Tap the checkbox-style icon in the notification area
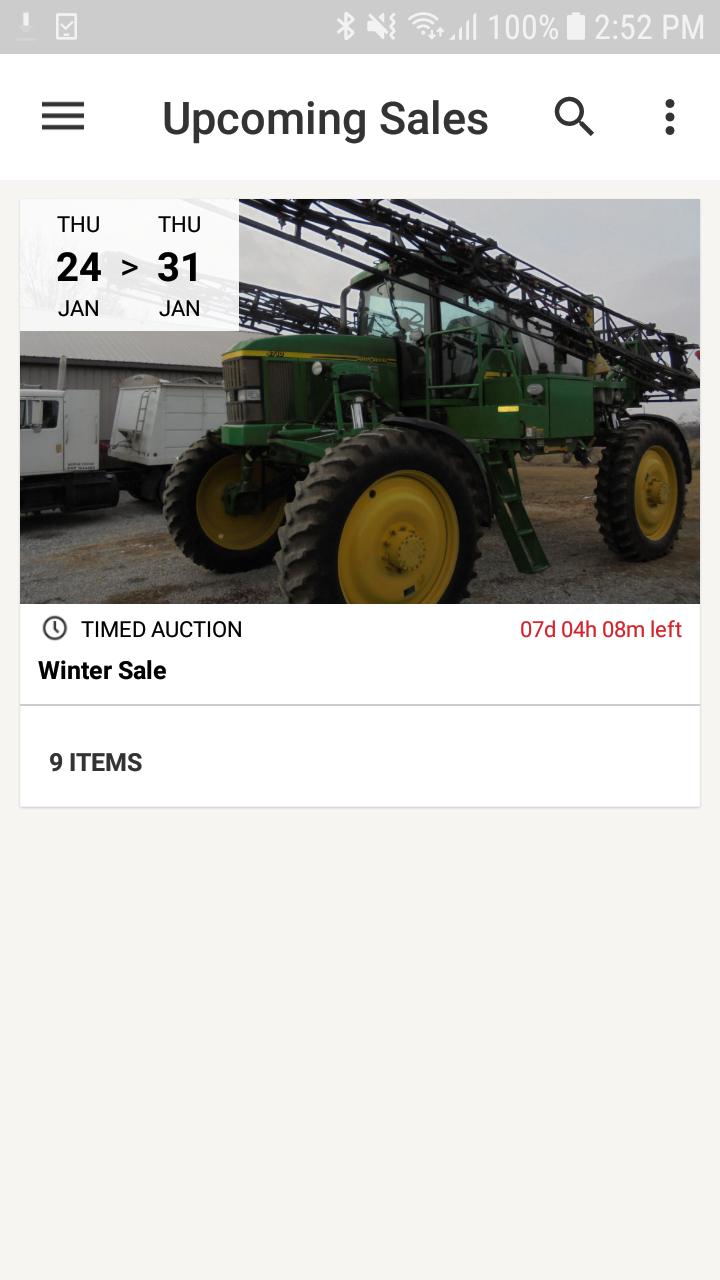 [x=66, y=26]
